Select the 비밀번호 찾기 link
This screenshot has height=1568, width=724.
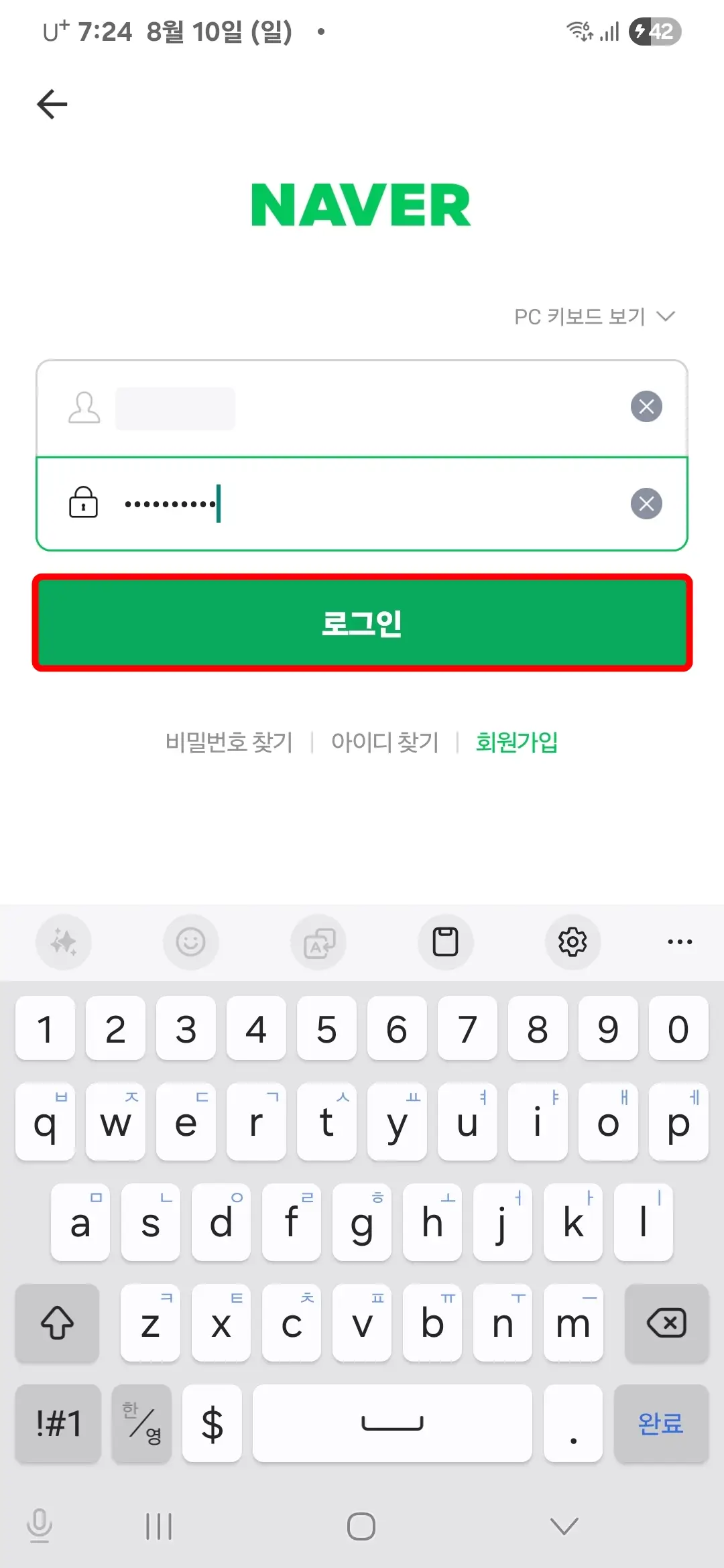coord(229,742)
